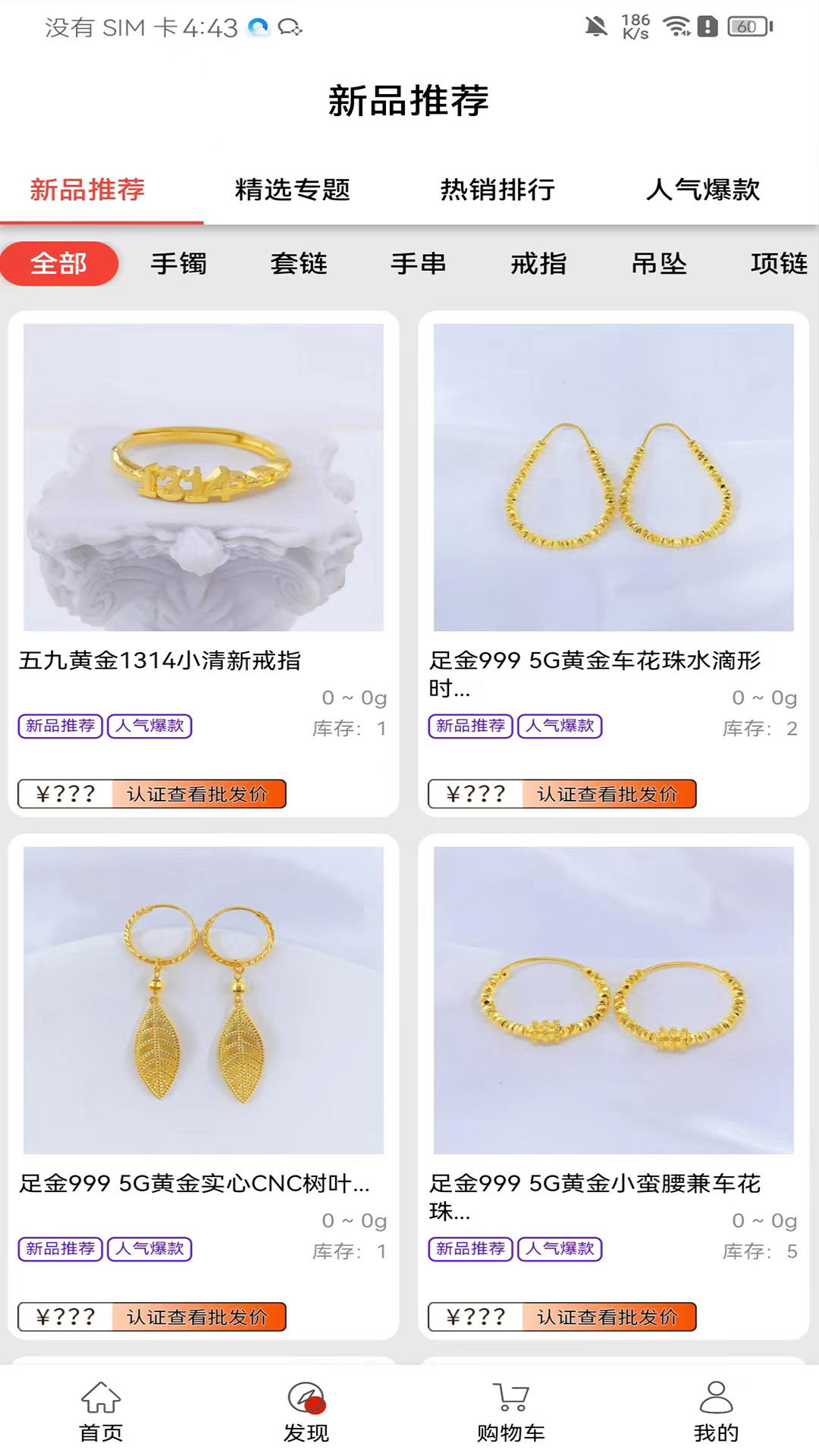
Task: Filter by 项链 category
Action: pos(779,264)
